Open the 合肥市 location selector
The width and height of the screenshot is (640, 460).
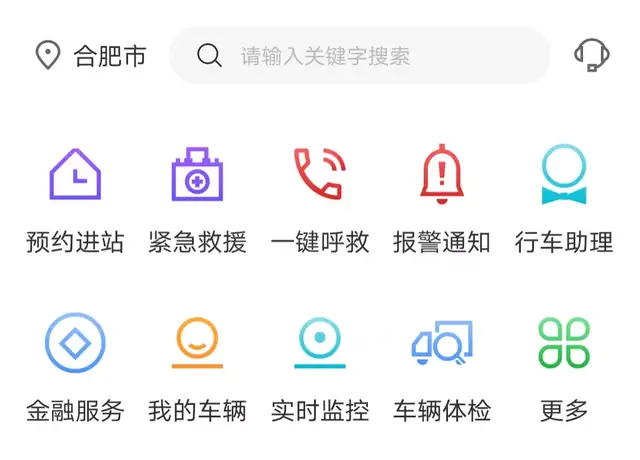(x=91, y=55)
